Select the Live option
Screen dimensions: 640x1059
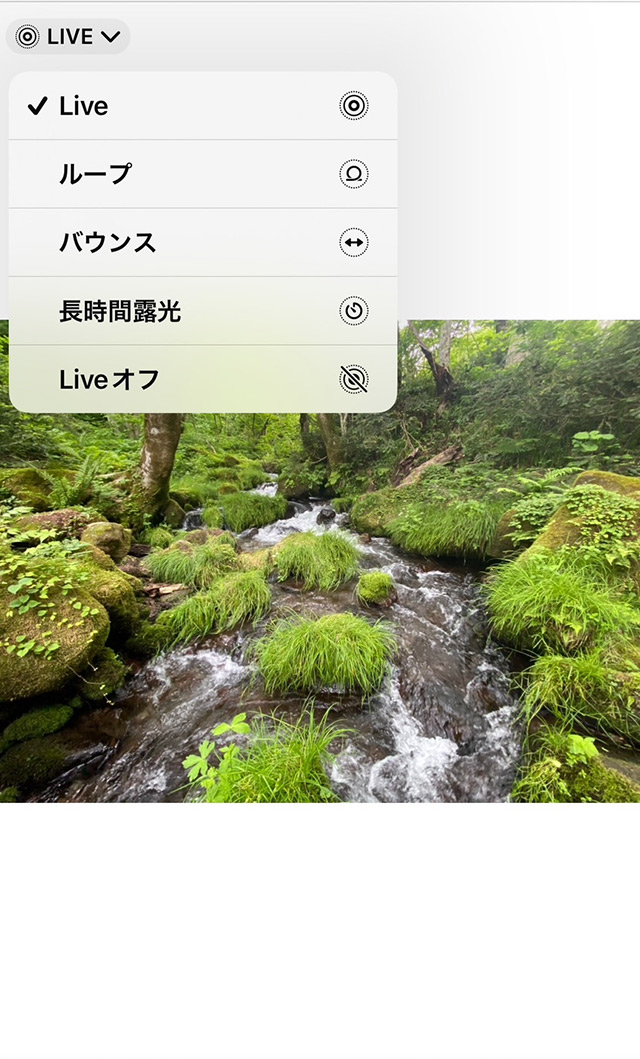point(203,106)
